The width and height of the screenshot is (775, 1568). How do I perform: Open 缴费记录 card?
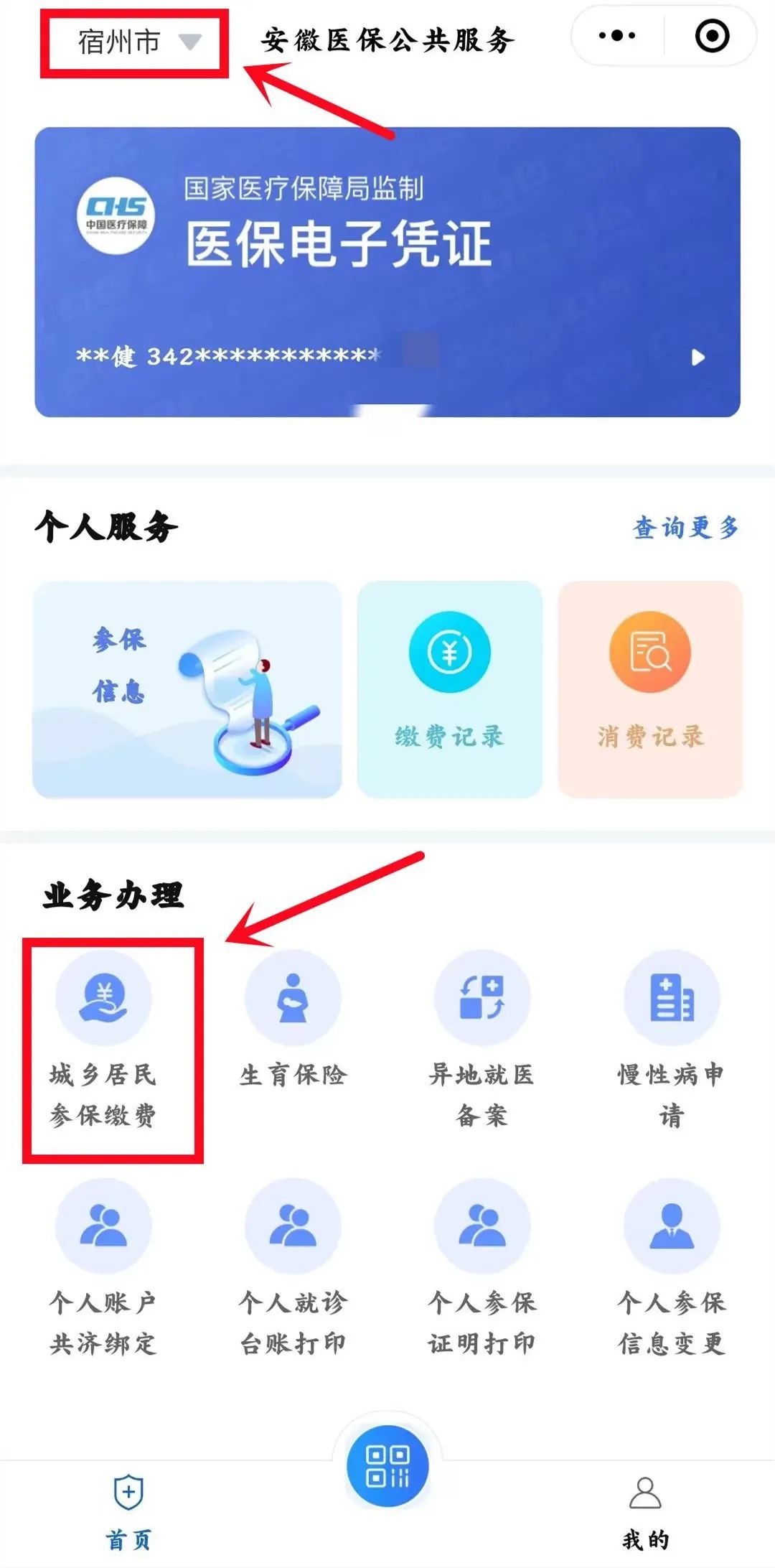click(x=450, y=690)
